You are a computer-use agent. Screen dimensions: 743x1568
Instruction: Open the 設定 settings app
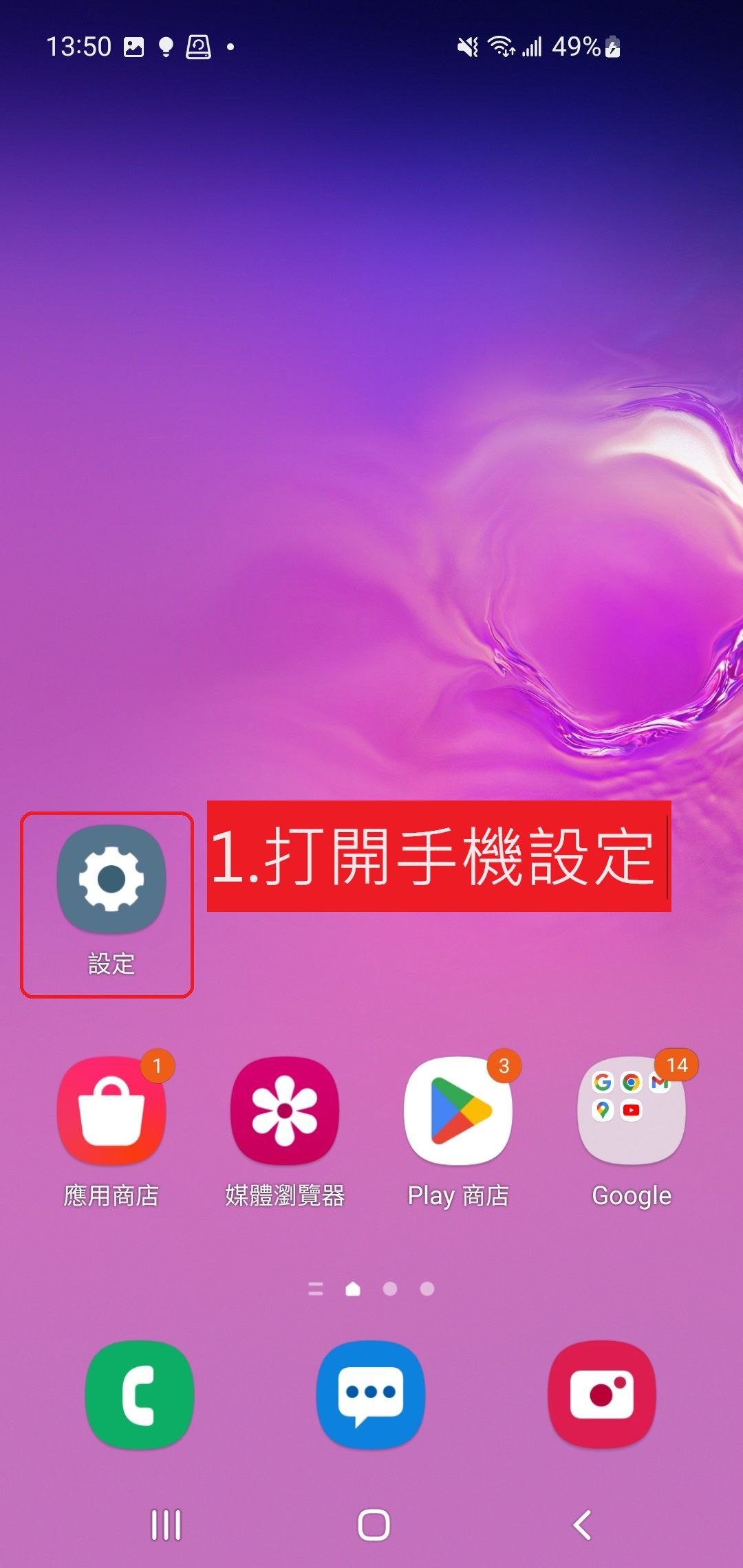click(111, 880)
